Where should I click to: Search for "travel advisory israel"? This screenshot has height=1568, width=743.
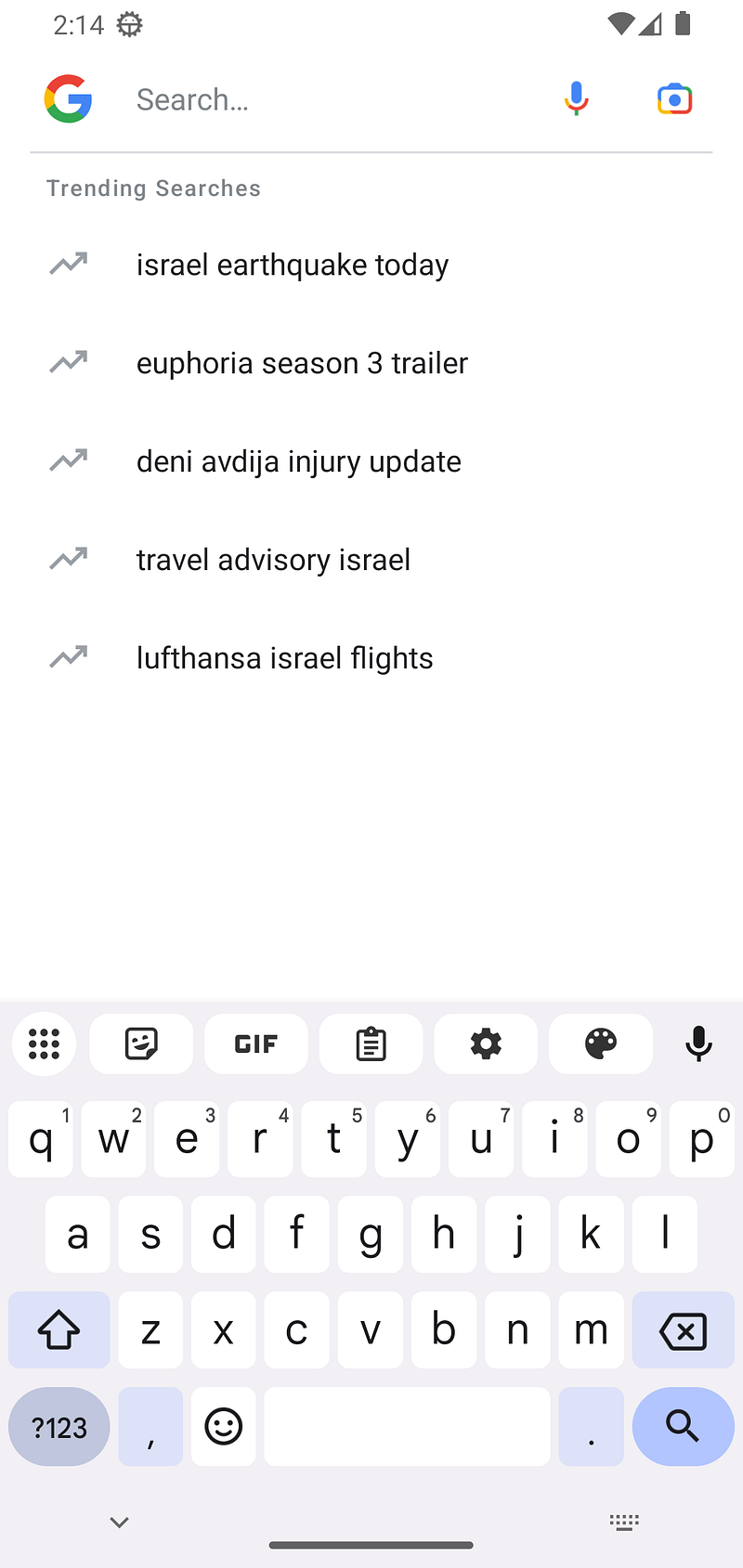tap(273, 561)
